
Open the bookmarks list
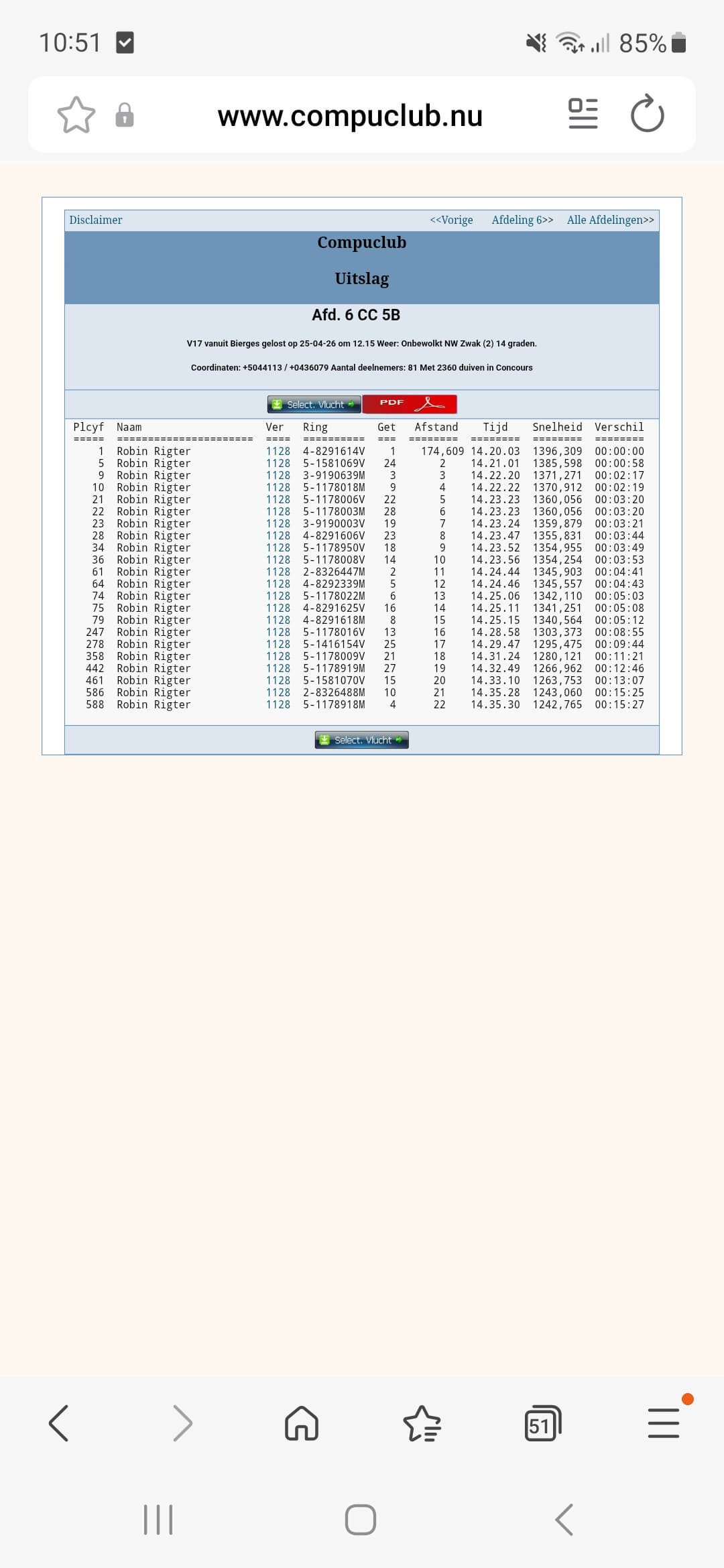coord(422,1423)
